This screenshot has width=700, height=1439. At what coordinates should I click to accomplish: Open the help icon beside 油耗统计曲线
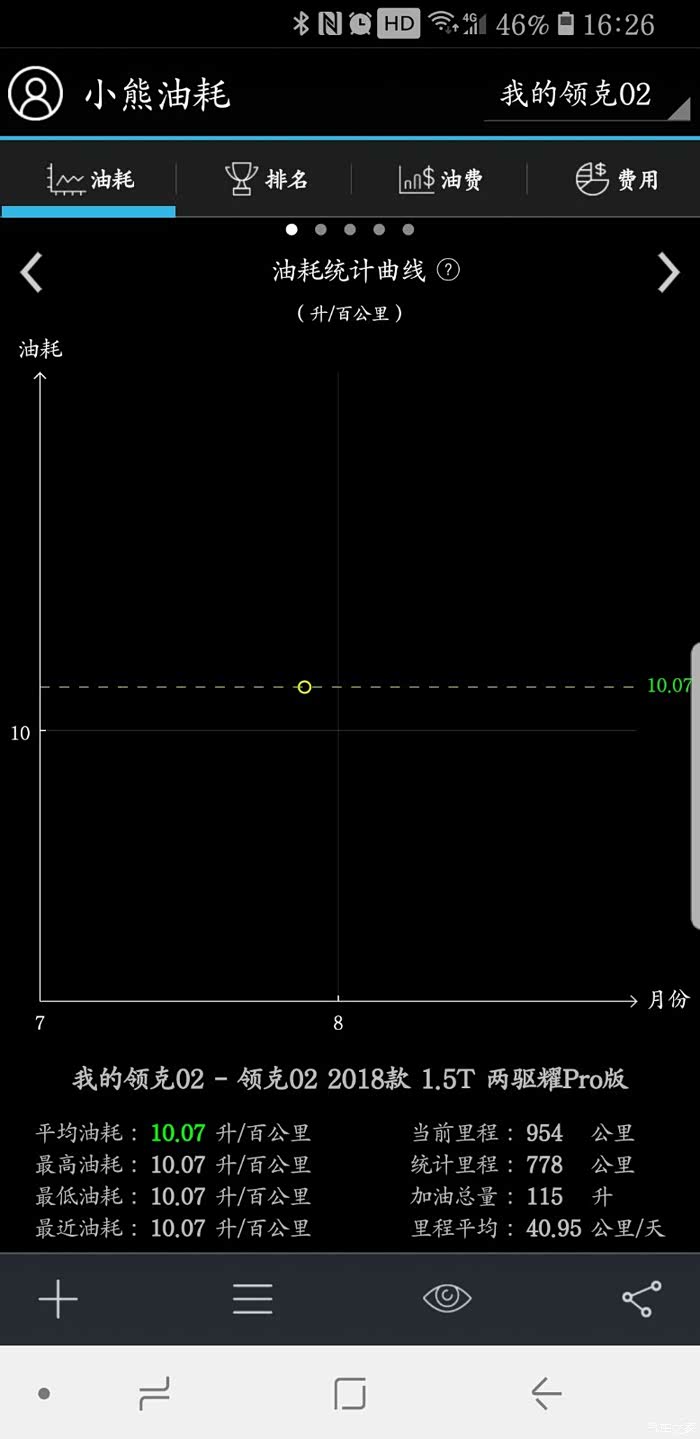coord(449,270)
